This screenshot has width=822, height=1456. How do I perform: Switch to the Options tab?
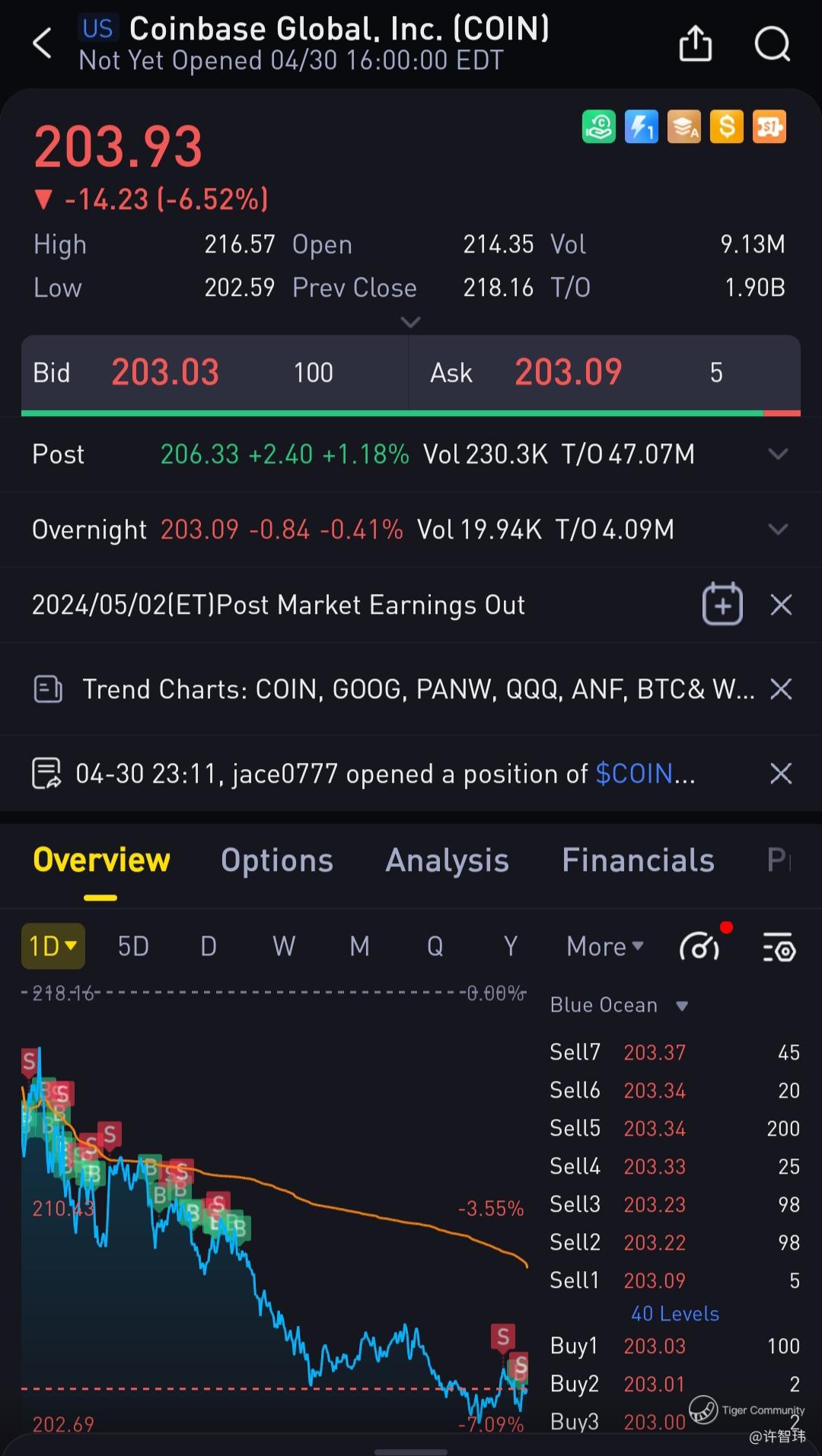[277, 860]
